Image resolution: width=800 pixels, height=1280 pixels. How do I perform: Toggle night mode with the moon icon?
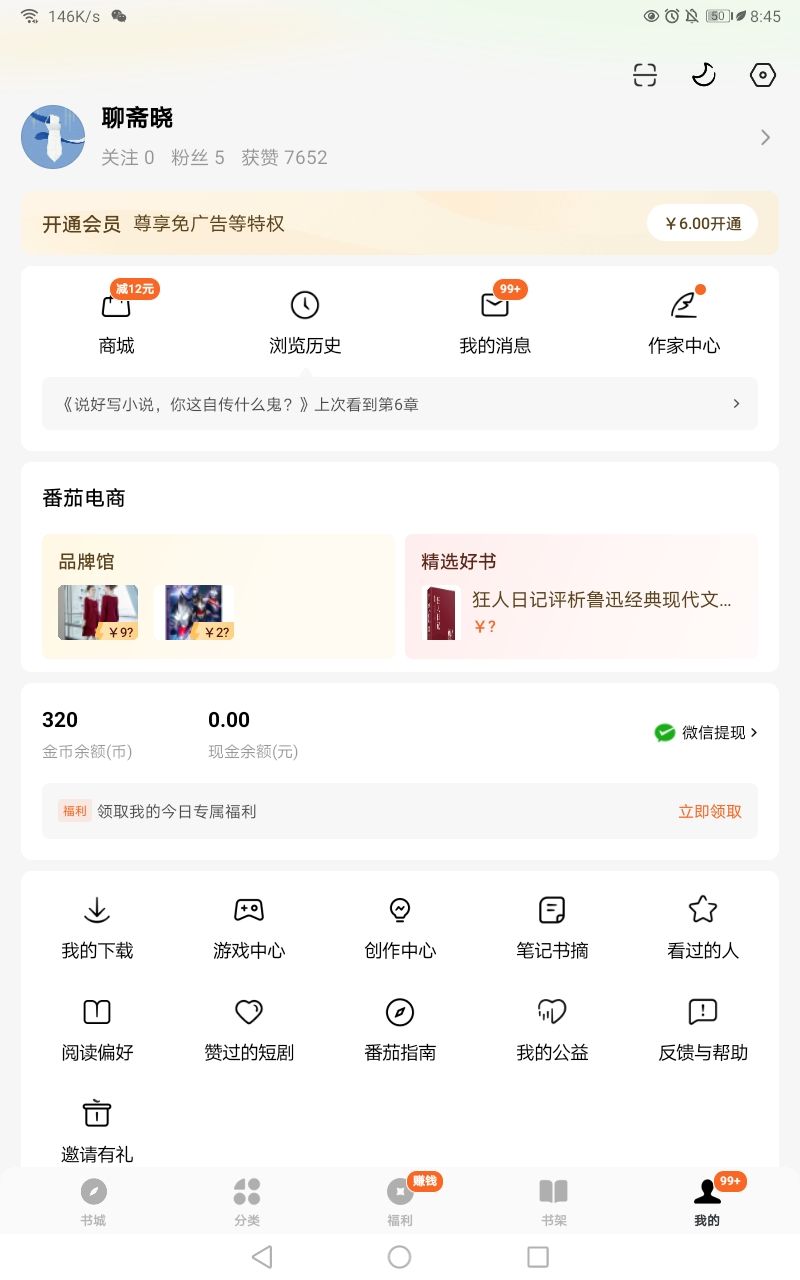704,75
